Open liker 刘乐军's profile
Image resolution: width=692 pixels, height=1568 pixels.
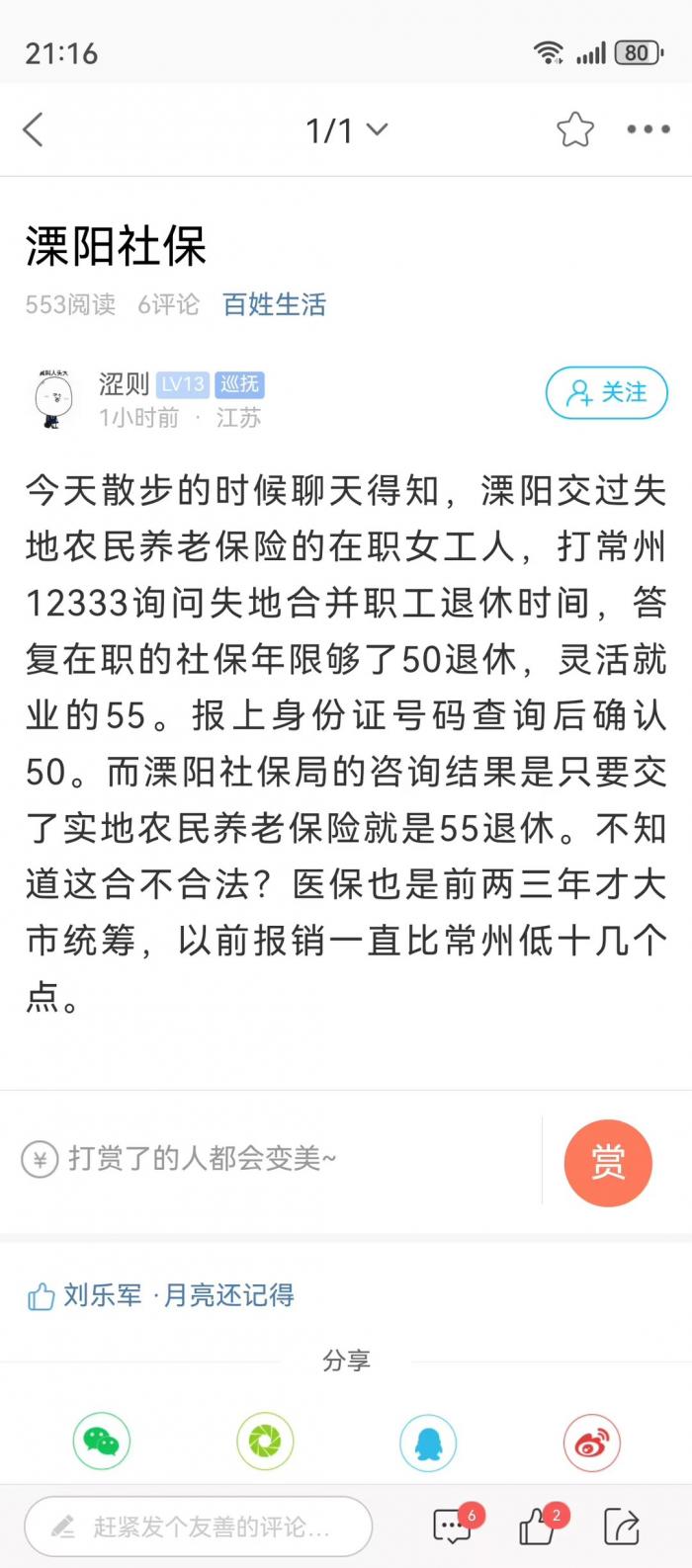103,1294
